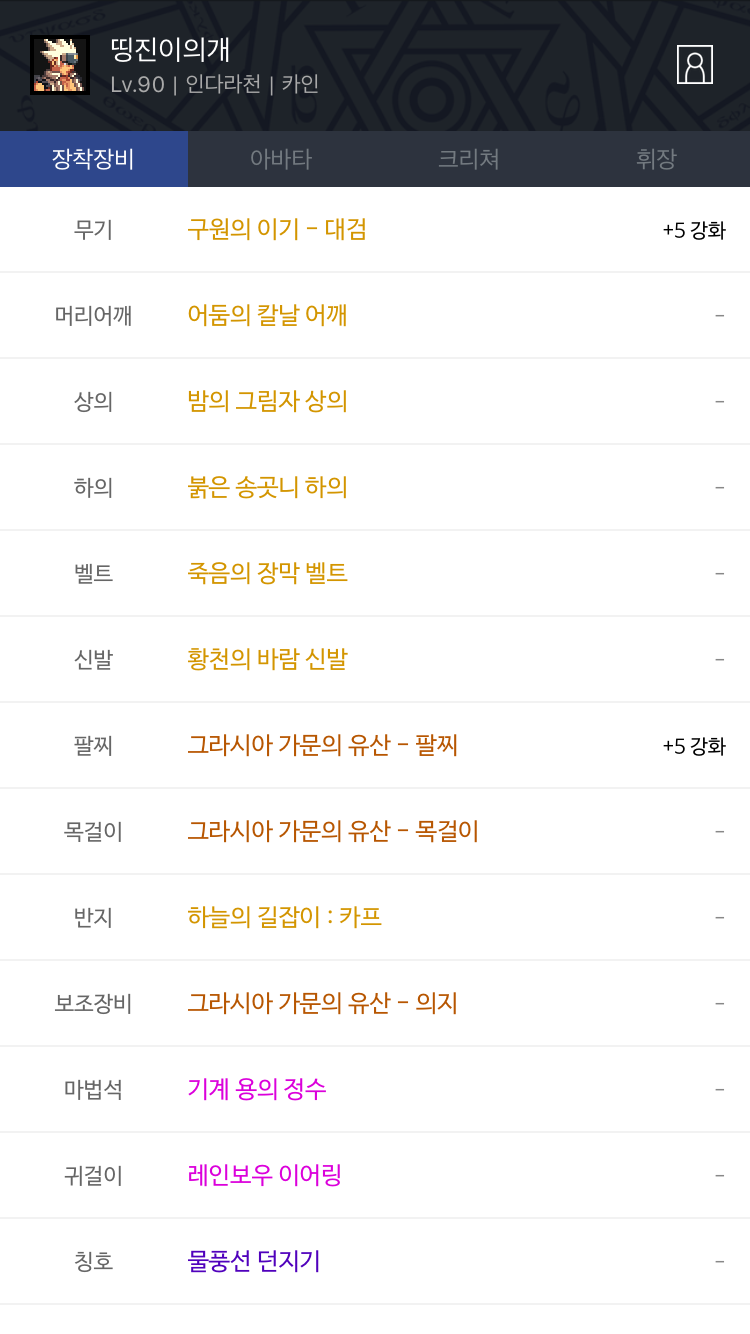The width and height of the screenshot is (750, 1334).
Task: Switch to the 크리쳐 tab
Action: click(468, 159)
